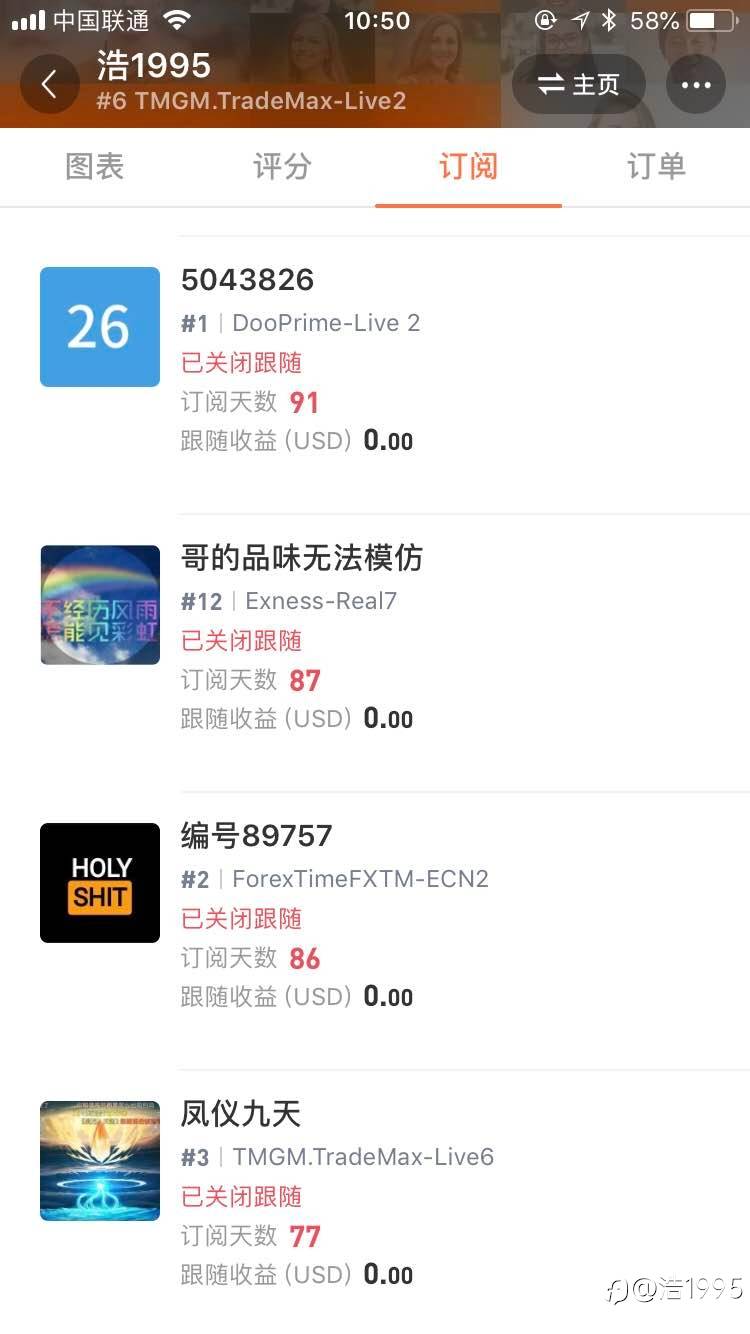Select the 订阅 tab

469,166
